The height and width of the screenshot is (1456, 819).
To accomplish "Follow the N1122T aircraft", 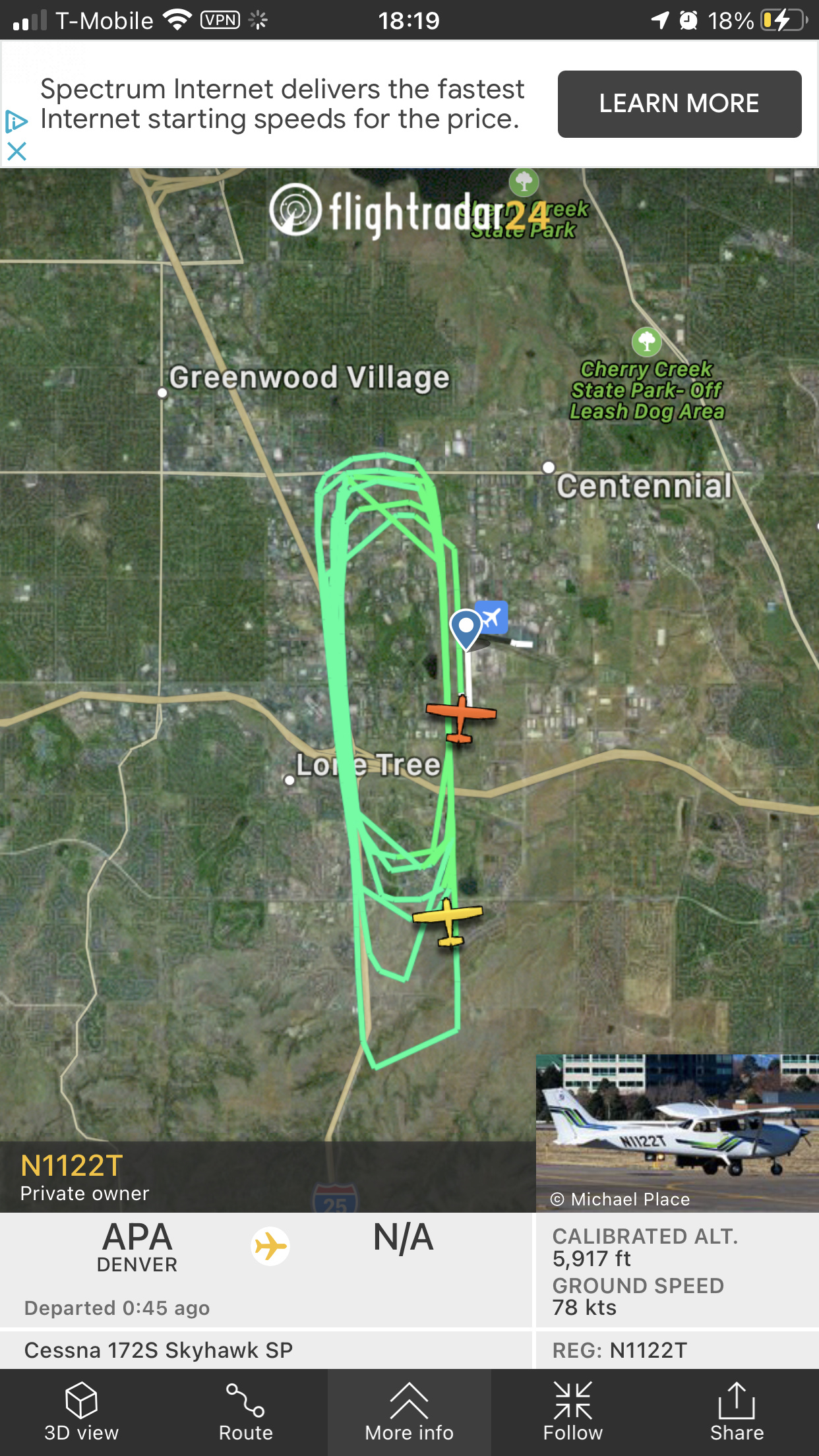I will coord(572,1412).
